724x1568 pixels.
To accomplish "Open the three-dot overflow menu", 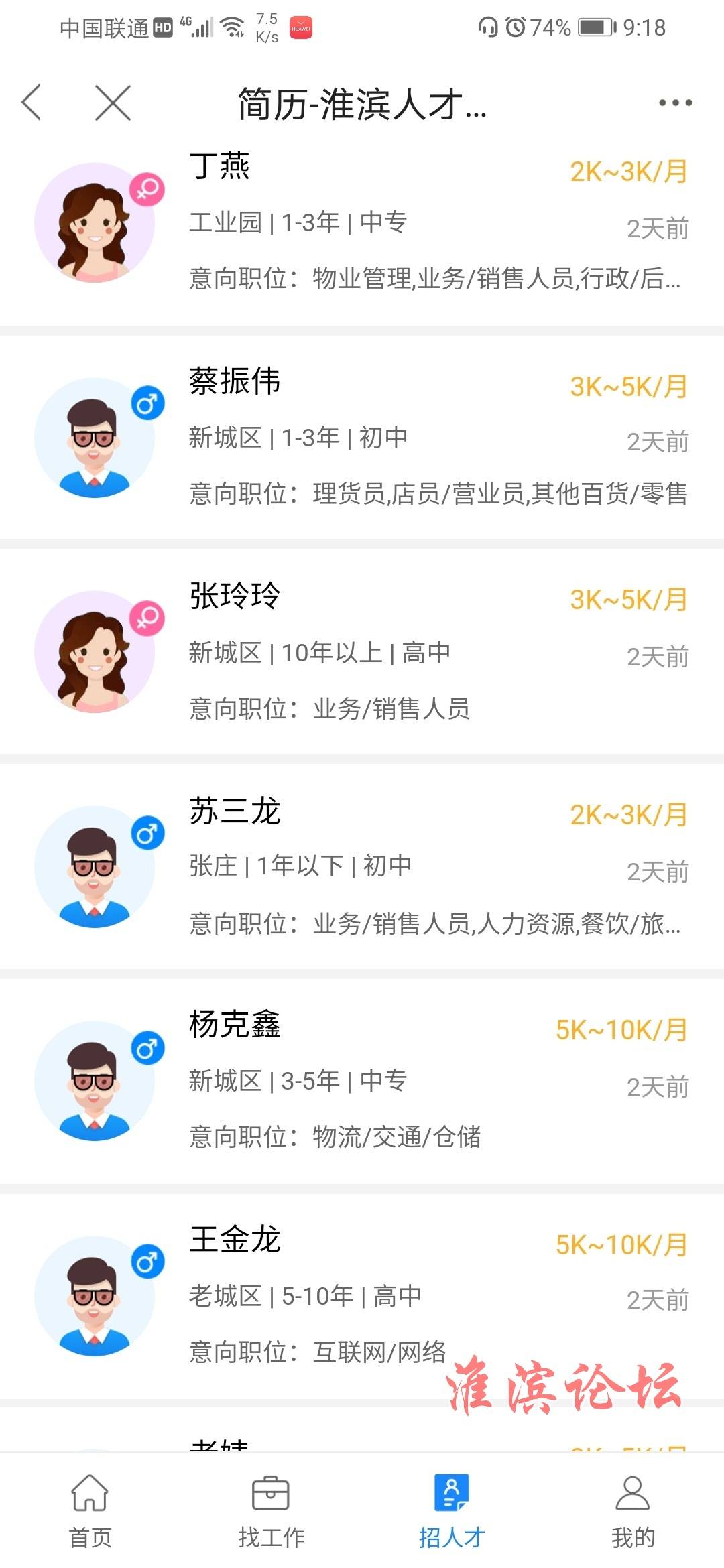I will (x=675, y=103).
